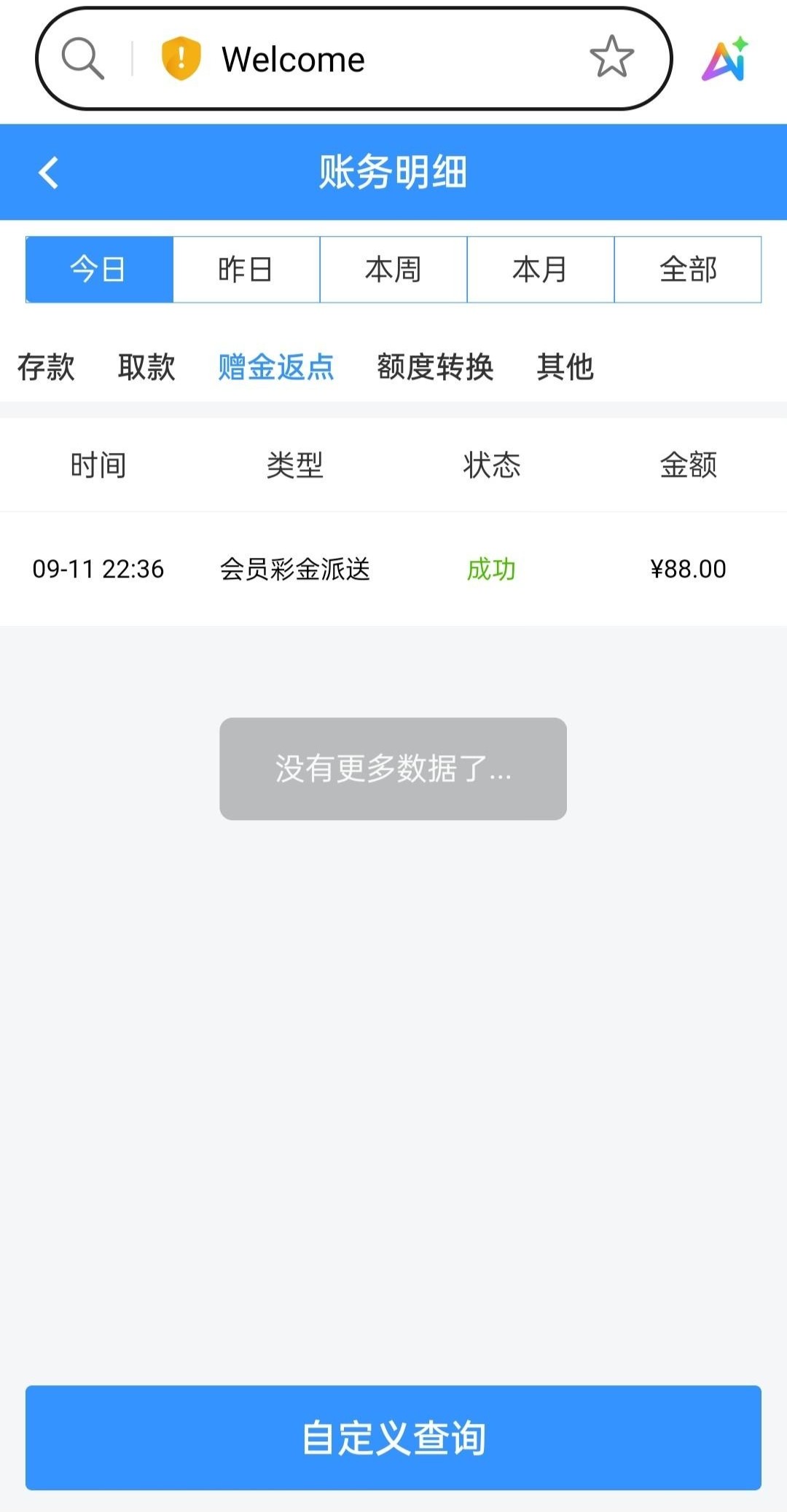
Task: Open the 其他 category
Action: [x=565, y=366]
